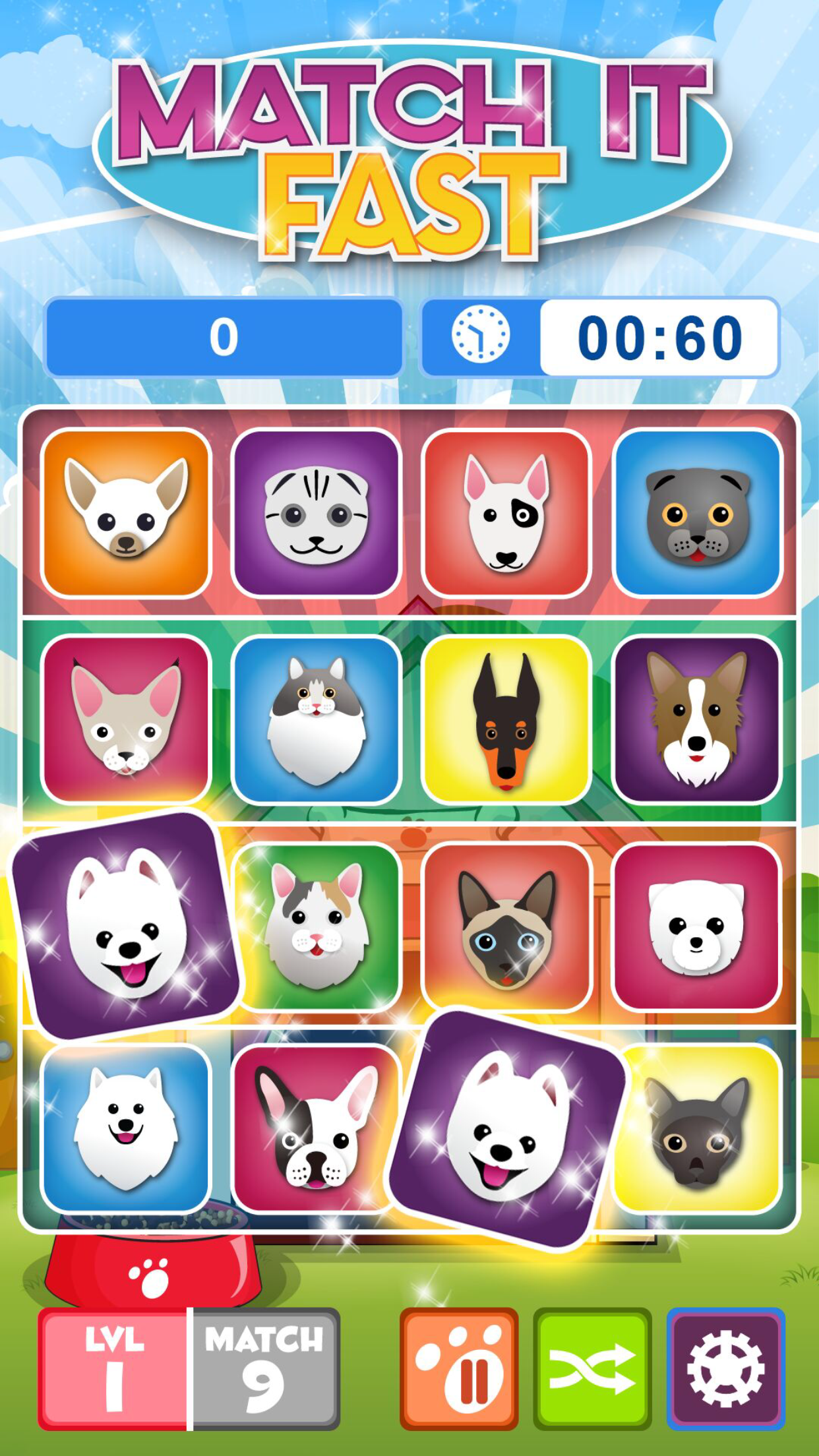Pause the game with the paw button
The image size is (819, 1456).
[459, 1369]
